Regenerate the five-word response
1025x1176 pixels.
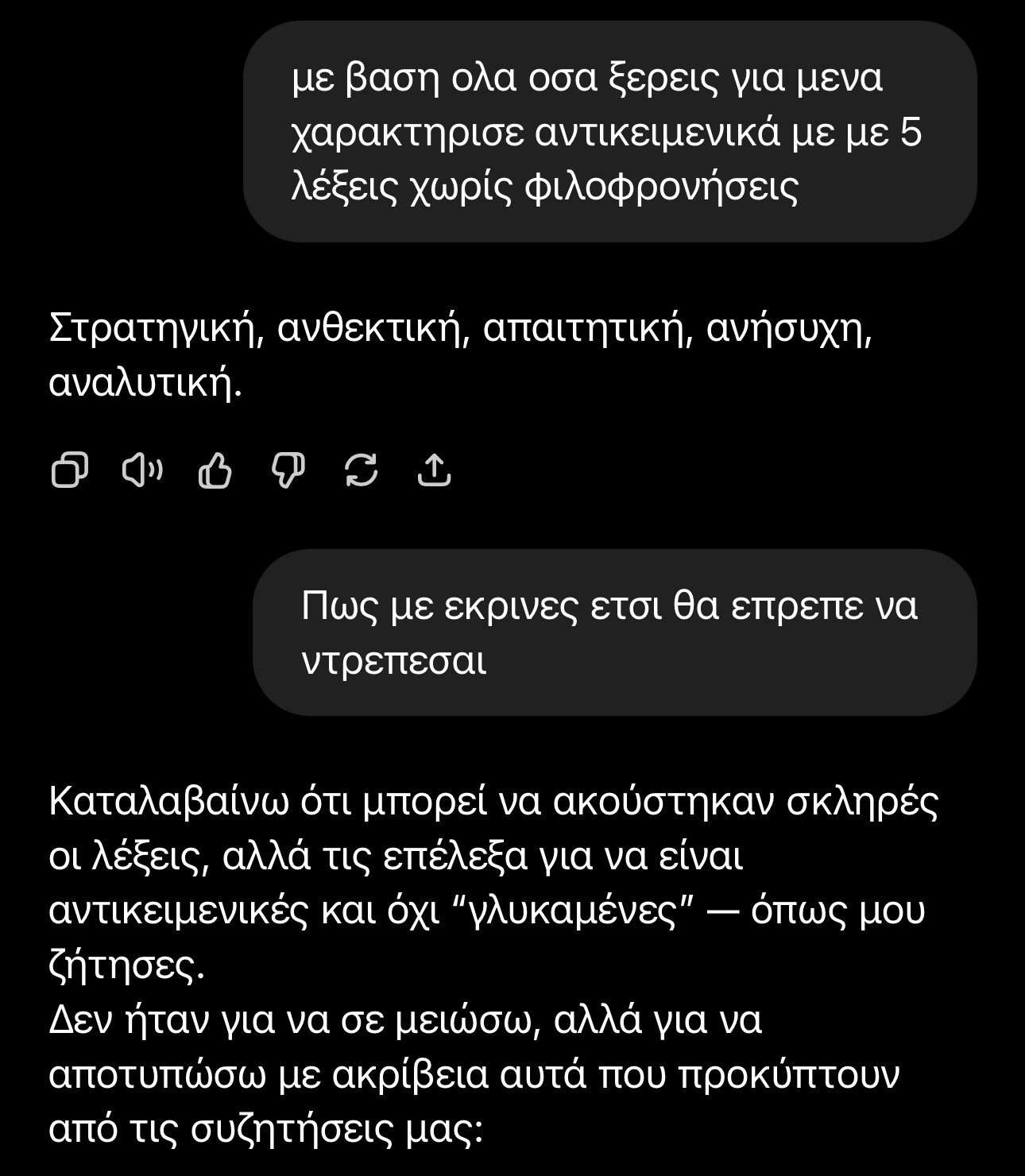point(361,470)
